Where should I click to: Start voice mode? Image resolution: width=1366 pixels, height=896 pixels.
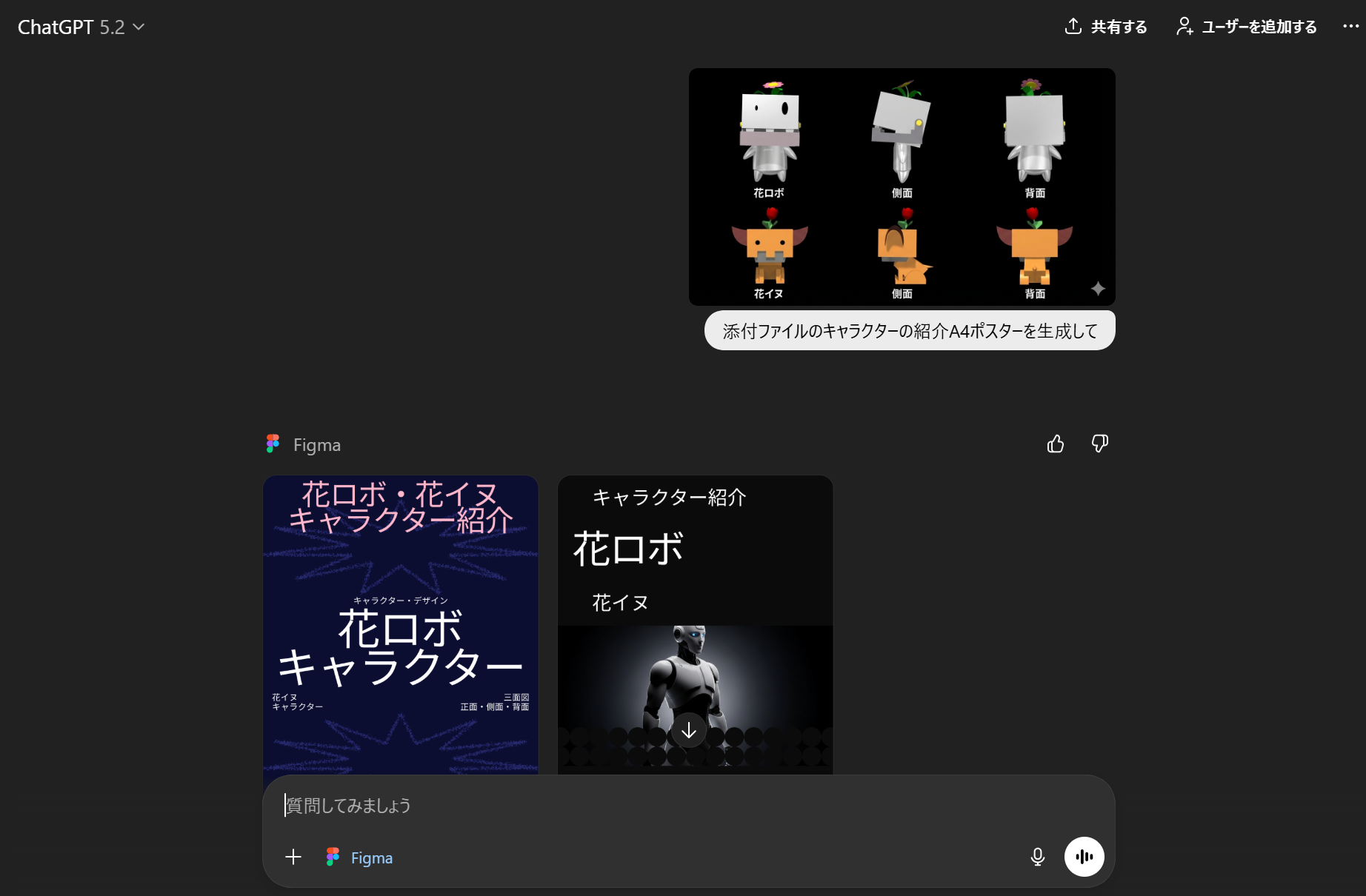[1084, 857]
